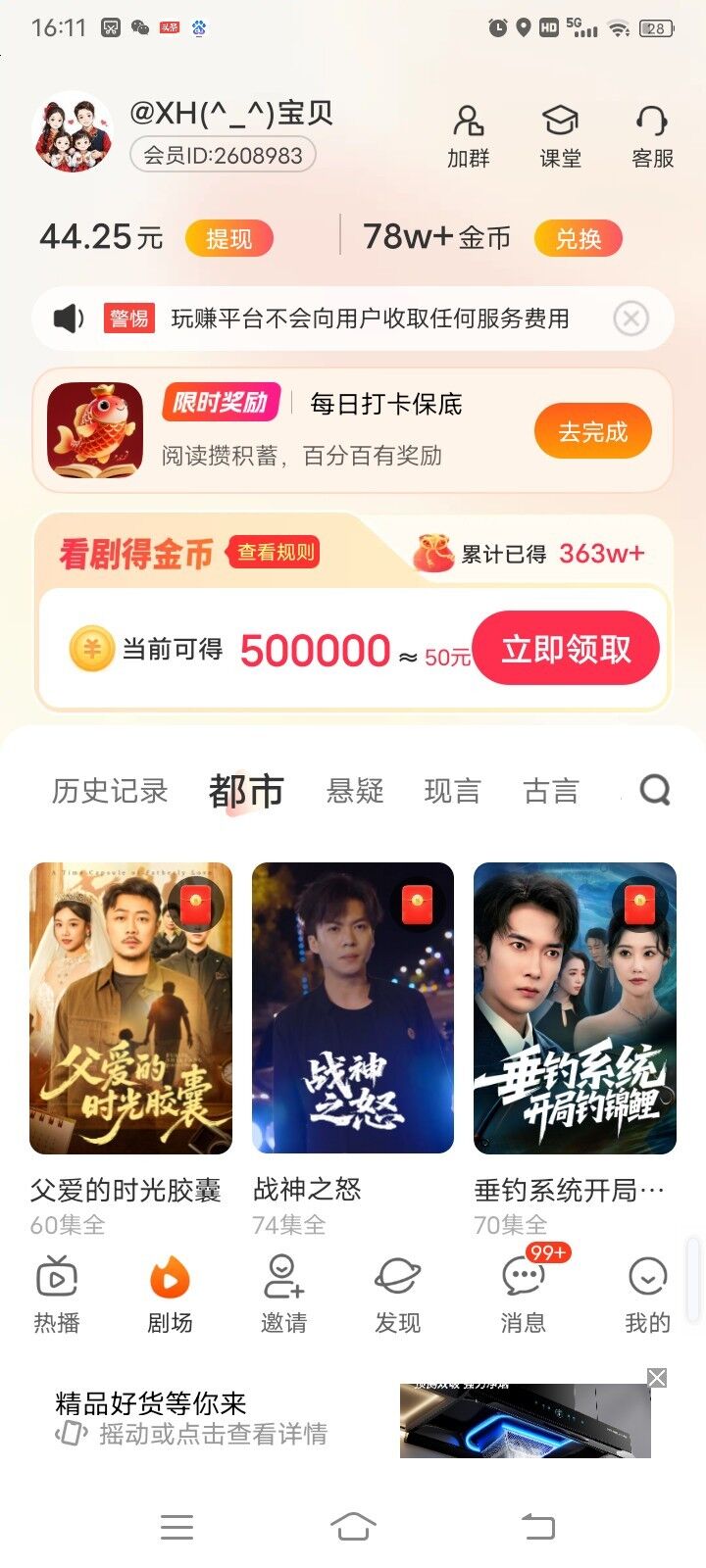Open the drama search icon
Screen dimensions: 706x1568
[x=655, y=789]
